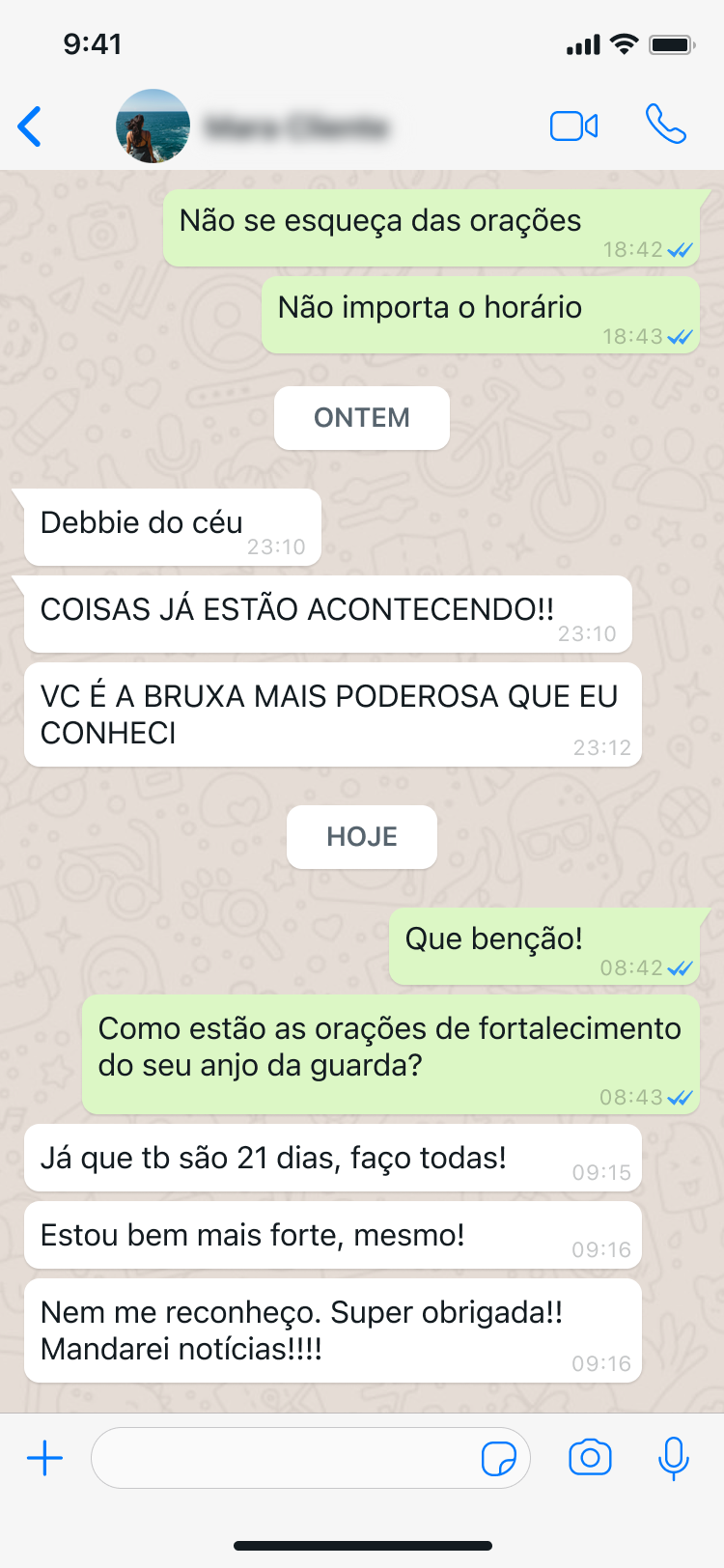Open the attachment plus menu
The image size is (724, 1568).
[x=44, y=1458]
